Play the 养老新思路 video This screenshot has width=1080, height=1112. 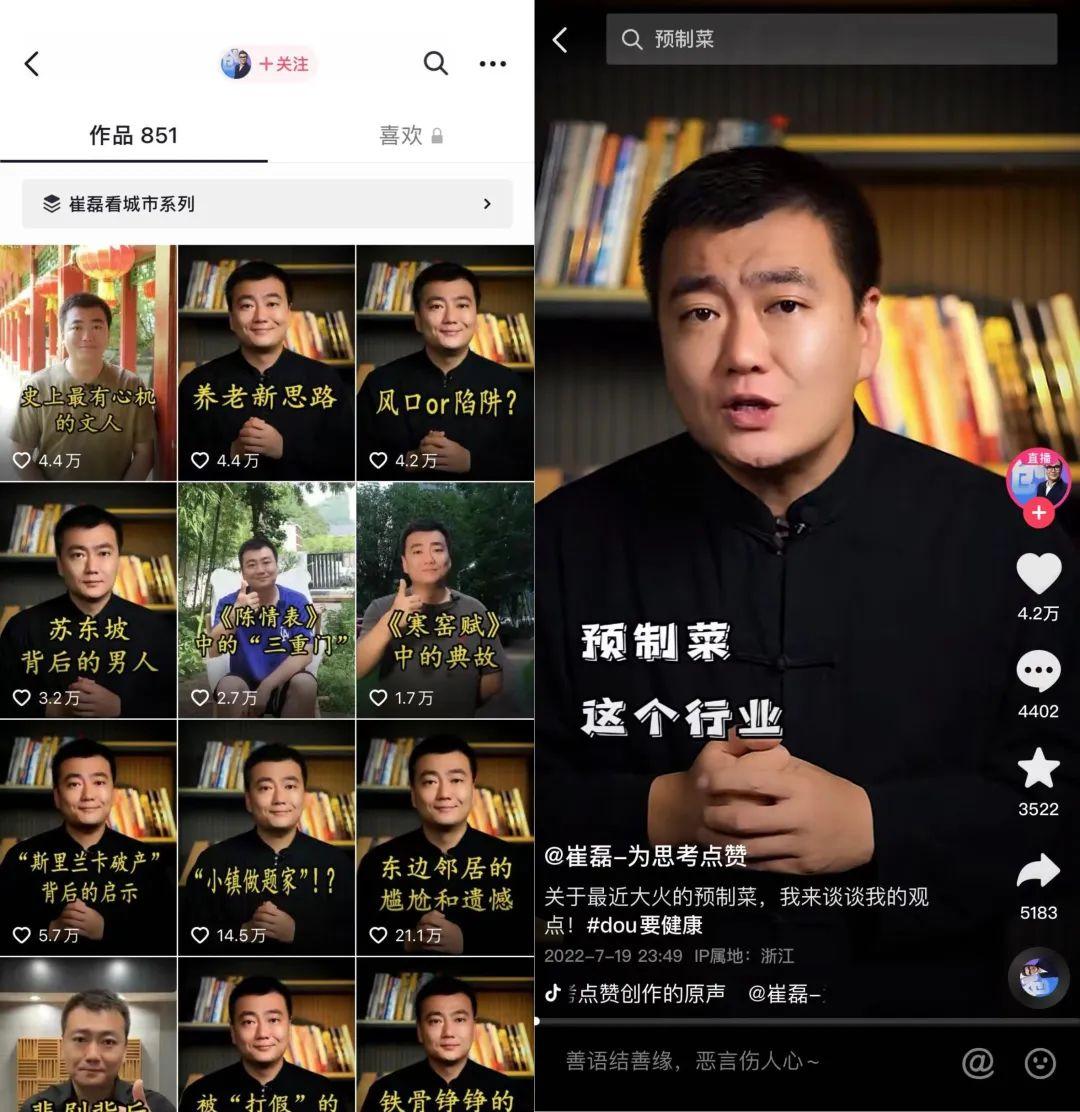click(x=266, y=363)
